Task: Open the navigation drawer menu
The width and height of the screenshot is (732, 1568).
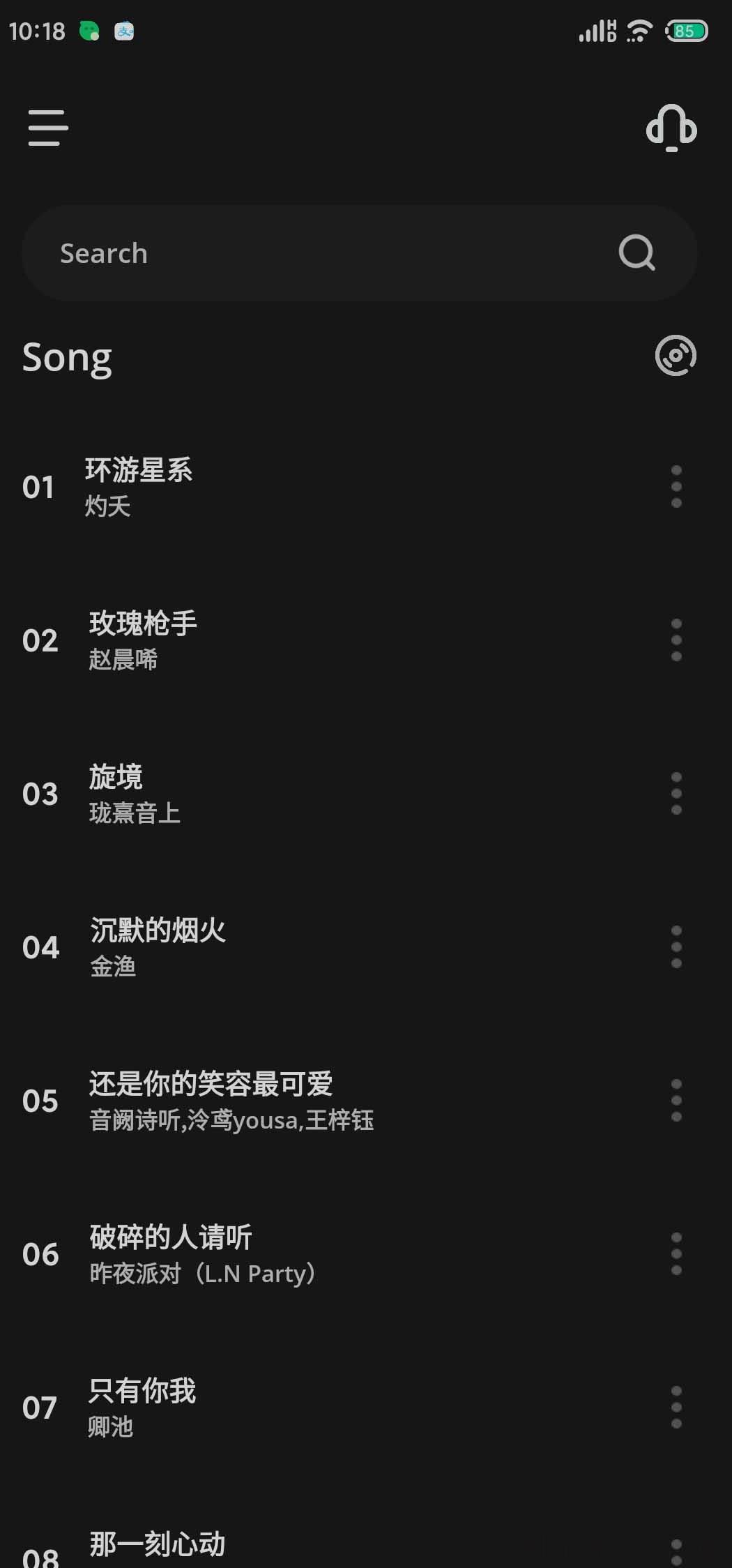Action: (47, 128)
